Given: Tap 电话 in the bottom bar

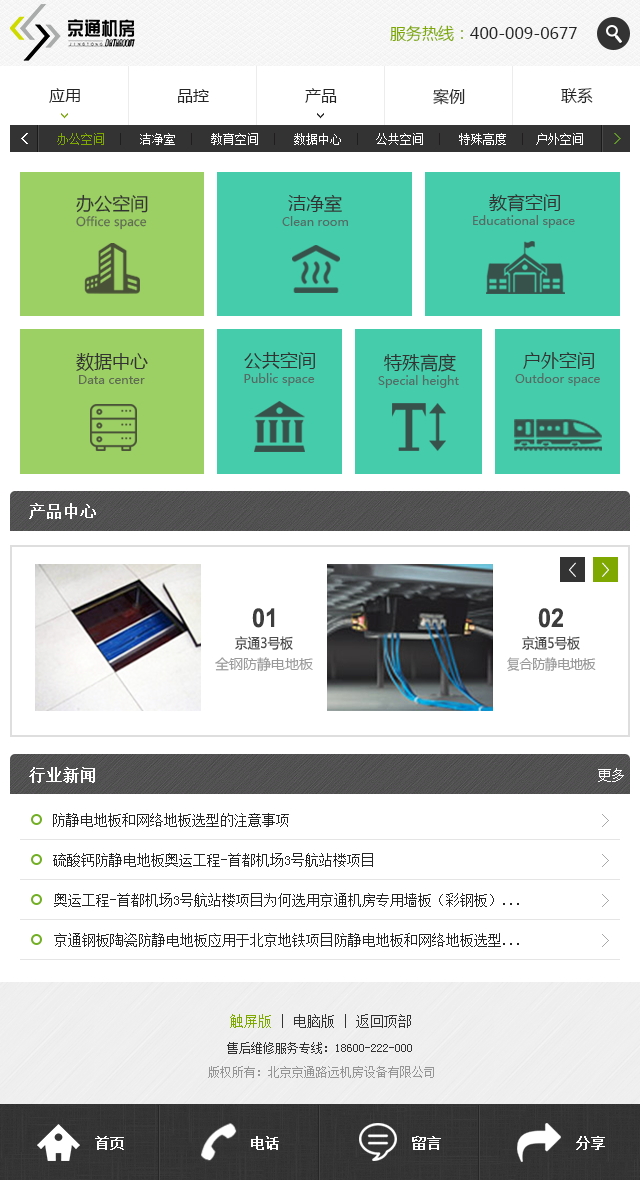Looking at the screenshot, I should click(x=240, y=1142).
